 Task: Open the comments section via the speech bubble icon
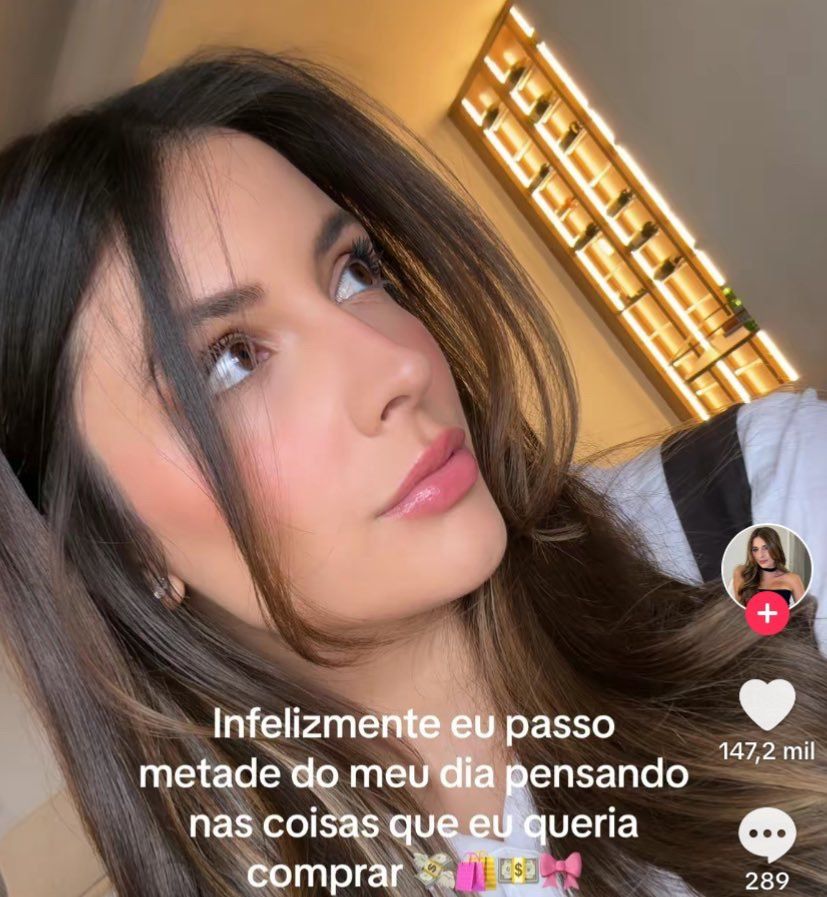point(770,832)
